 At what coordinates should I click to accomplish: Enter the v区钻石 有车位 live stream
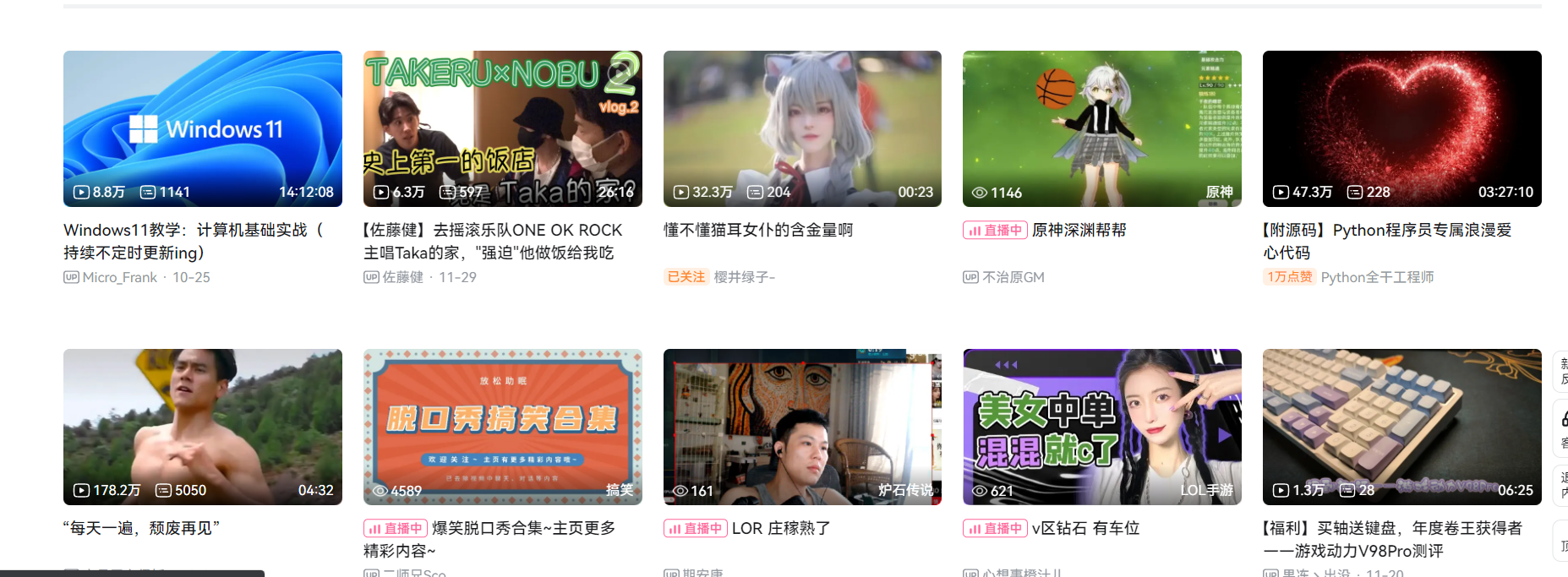coord(1101,427)
